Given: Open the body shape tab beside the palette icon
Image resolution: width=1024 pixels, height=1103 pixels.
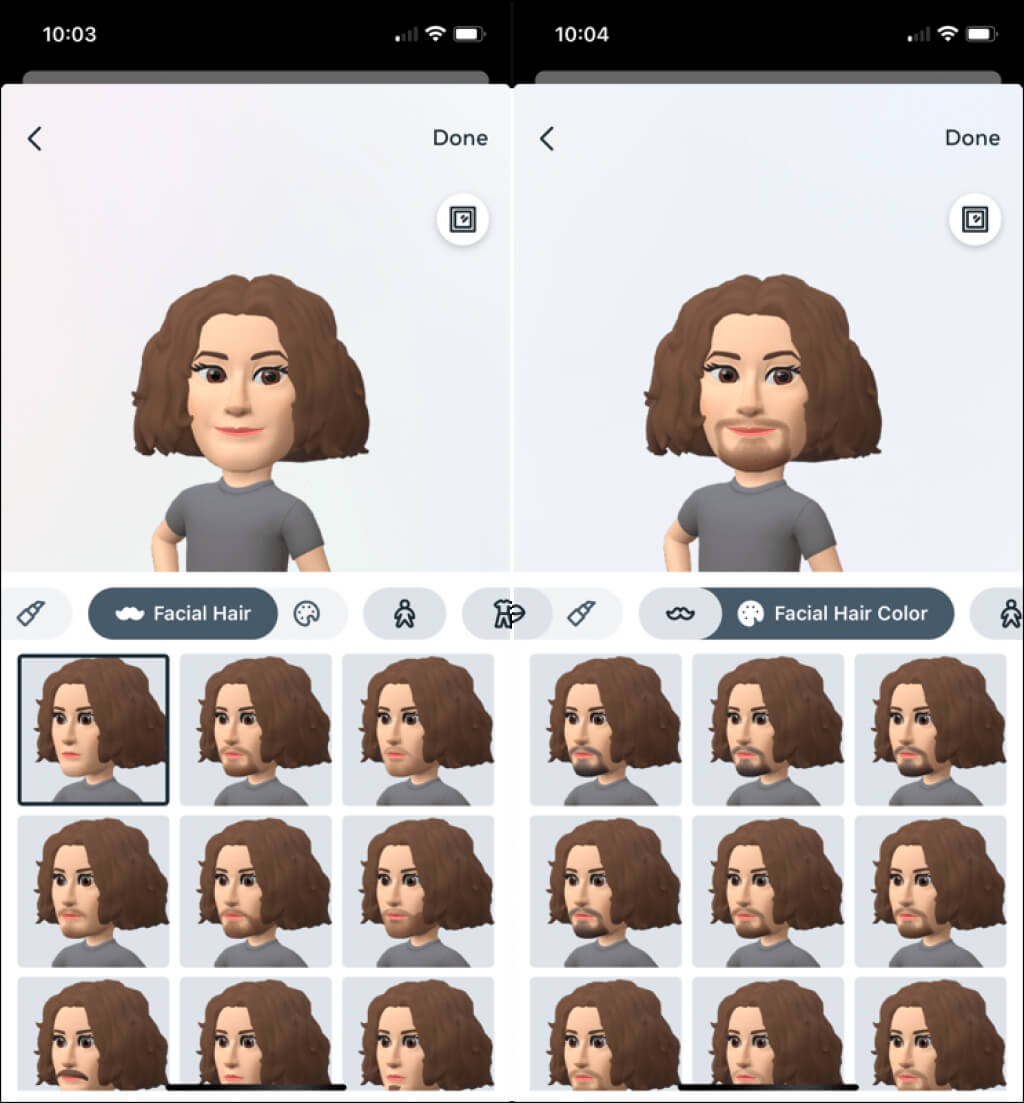Looking at the screenshot, I should tap(404, 614).
